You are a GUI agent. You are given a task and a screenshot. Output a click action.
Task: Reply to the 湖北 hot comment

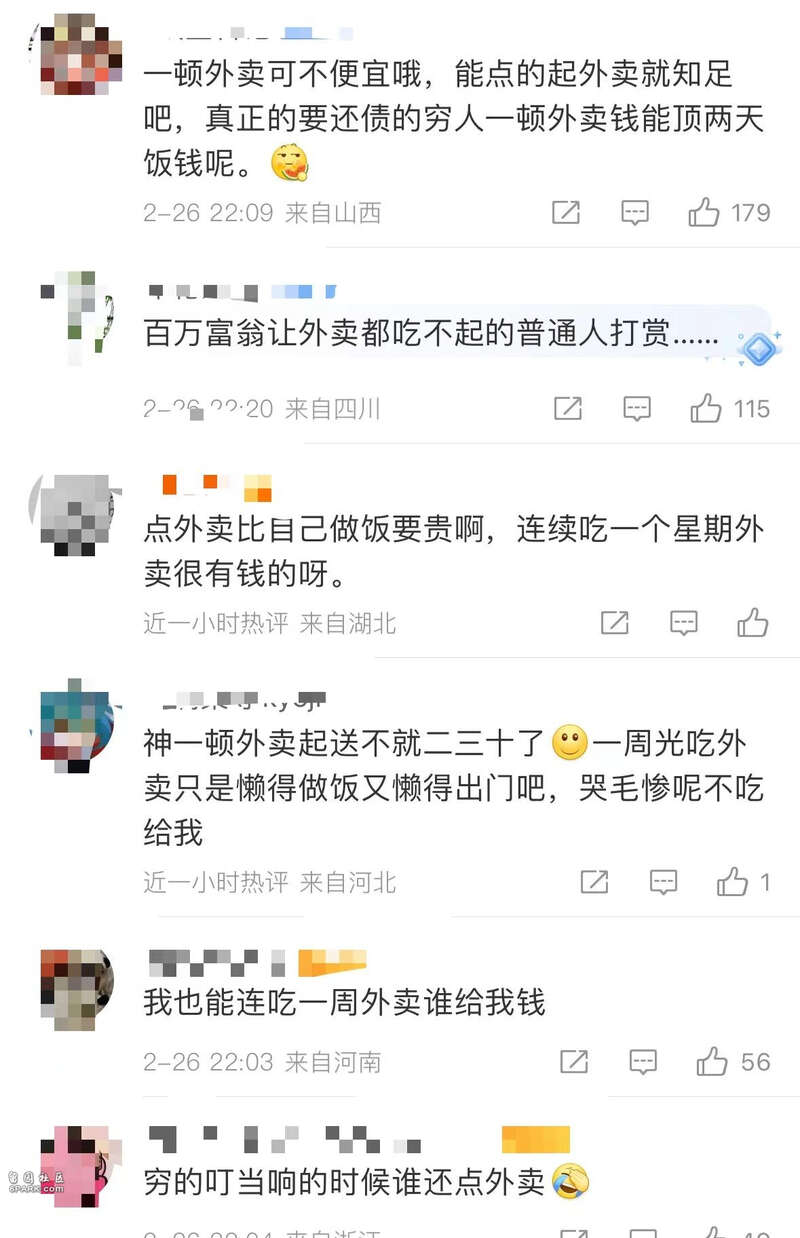click(x=684, y=623)
